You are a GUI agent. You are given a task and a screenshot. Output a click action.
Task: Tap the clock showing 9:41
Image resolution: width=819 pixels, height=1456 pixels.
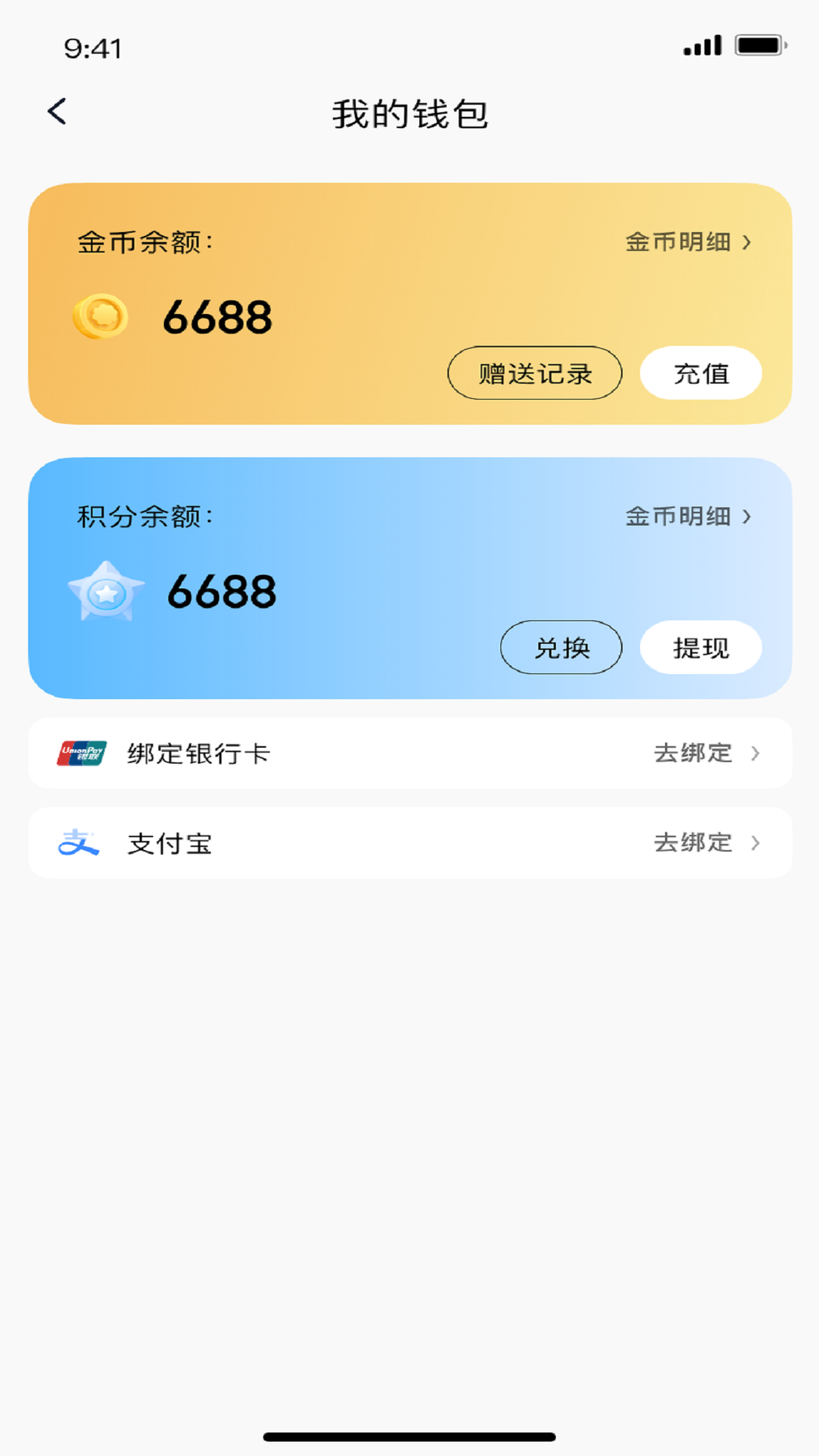(x=91, y=47)
